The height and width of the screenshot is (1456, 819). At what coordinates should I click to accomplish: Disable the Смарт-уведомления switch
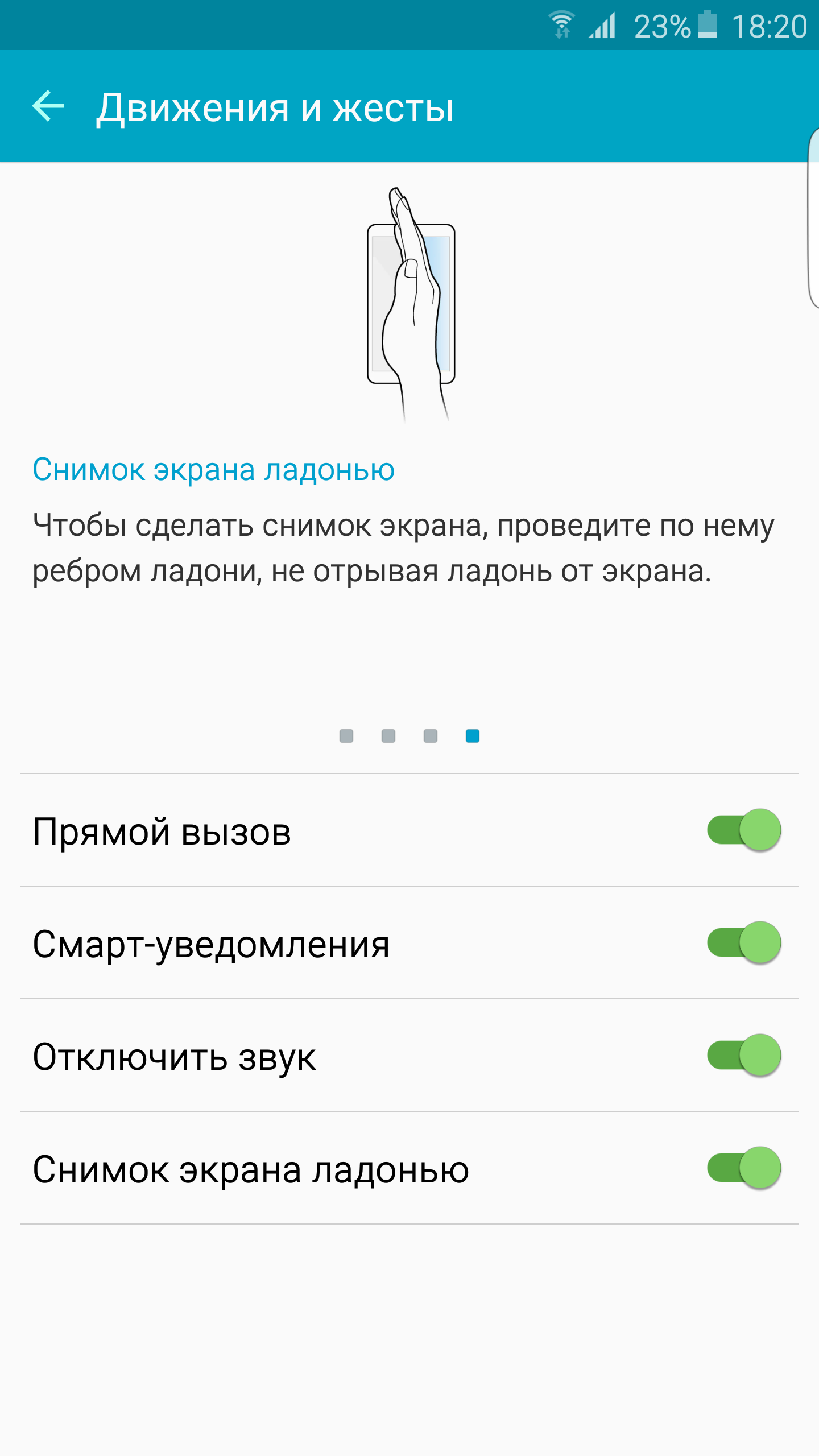[744, 942]
